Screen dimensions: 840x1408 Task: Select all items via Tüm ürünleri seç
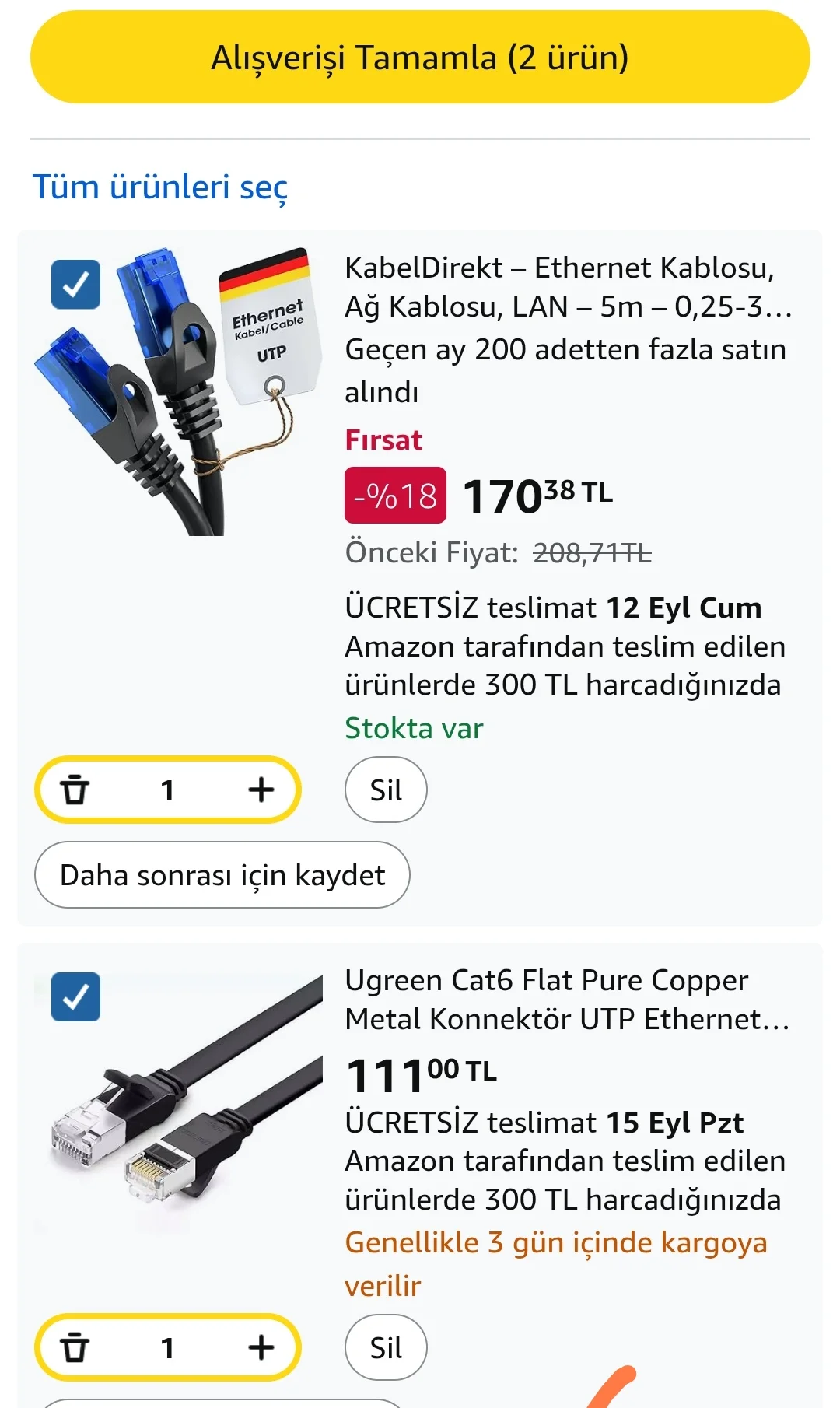[159, 187]
